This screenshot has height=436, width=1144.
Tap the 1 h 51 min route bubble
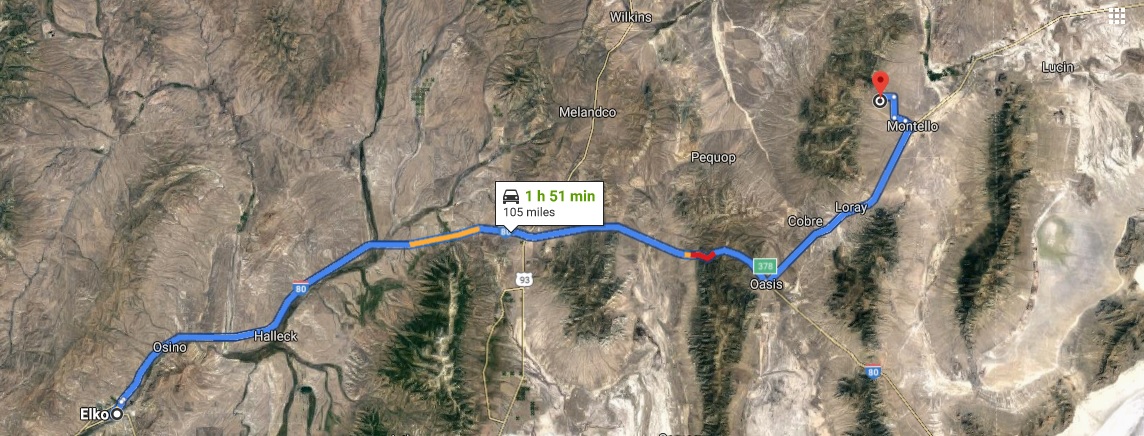tap(548, 203)
